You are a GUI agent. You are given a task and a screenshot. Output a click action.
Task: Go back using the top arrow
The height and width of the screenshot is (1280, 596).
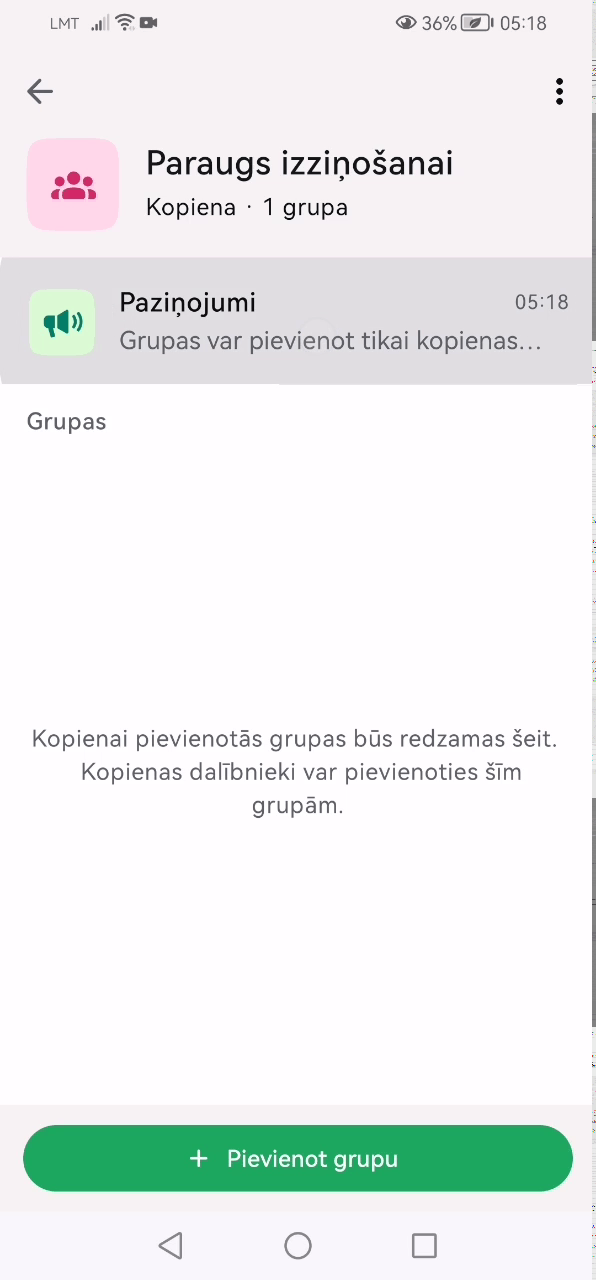click(x=40, y=91)
